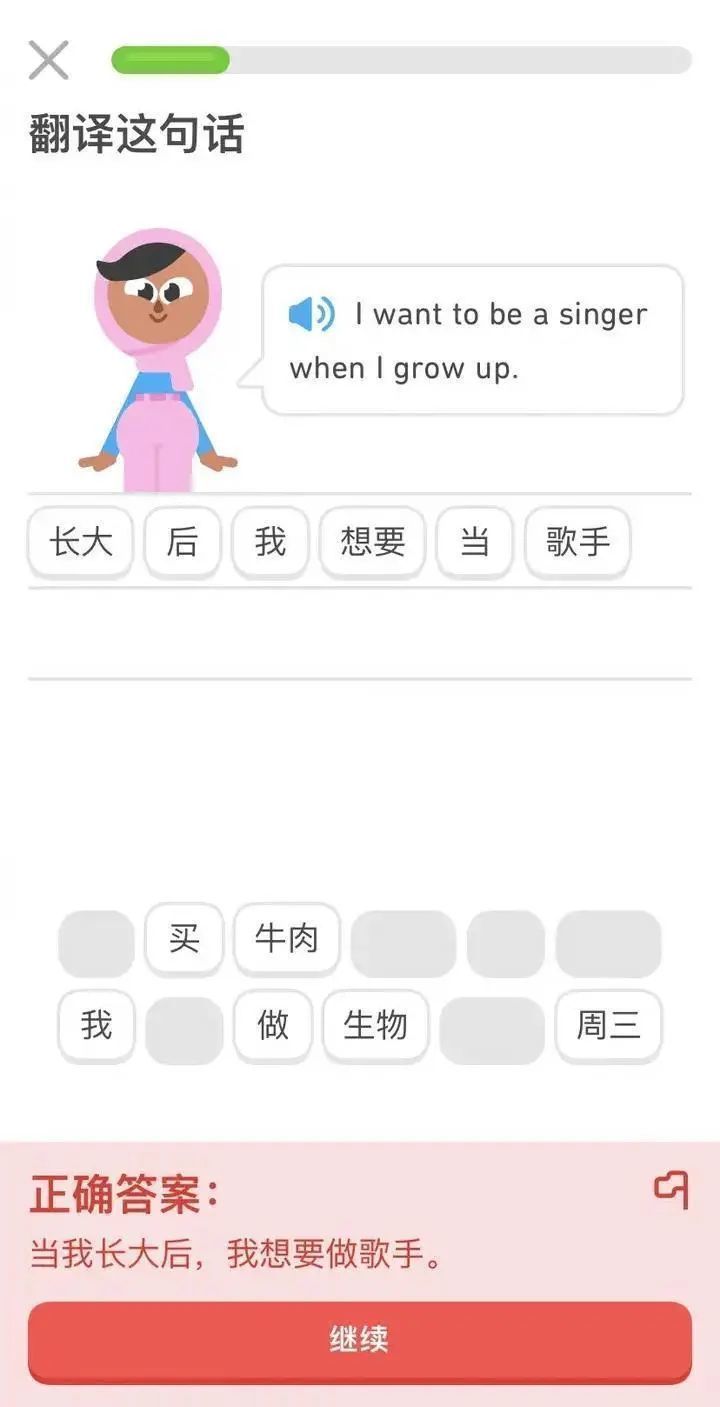This screenshot has width=720, height=1407.
Task: Add the 生物 tile to the answer
Action: click(x=375, y=1025)
